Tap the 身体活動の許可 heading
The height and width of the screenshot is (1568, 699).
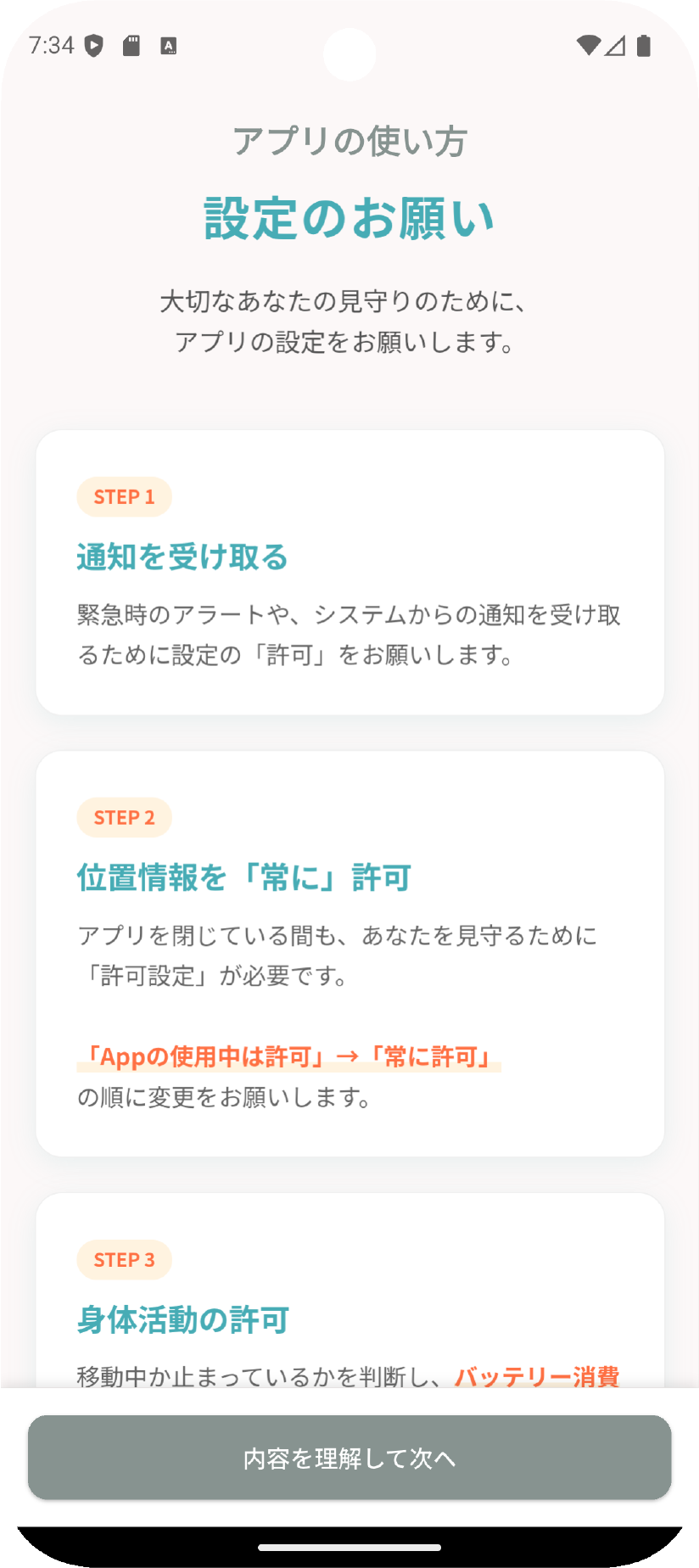click(181, 1321)
